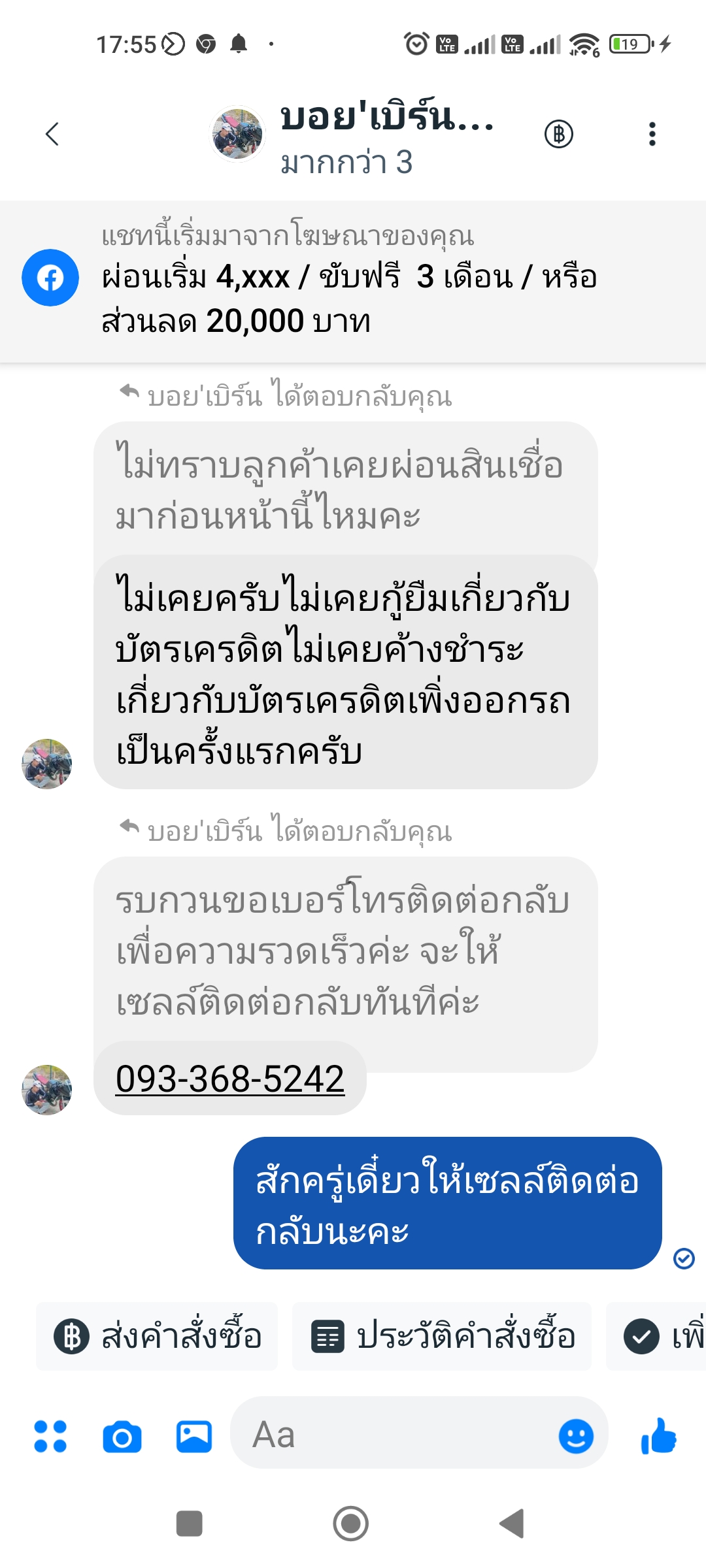706x1568 pixels.
Task: Open the three-dot overflow menu
Action: coord(652,134)
